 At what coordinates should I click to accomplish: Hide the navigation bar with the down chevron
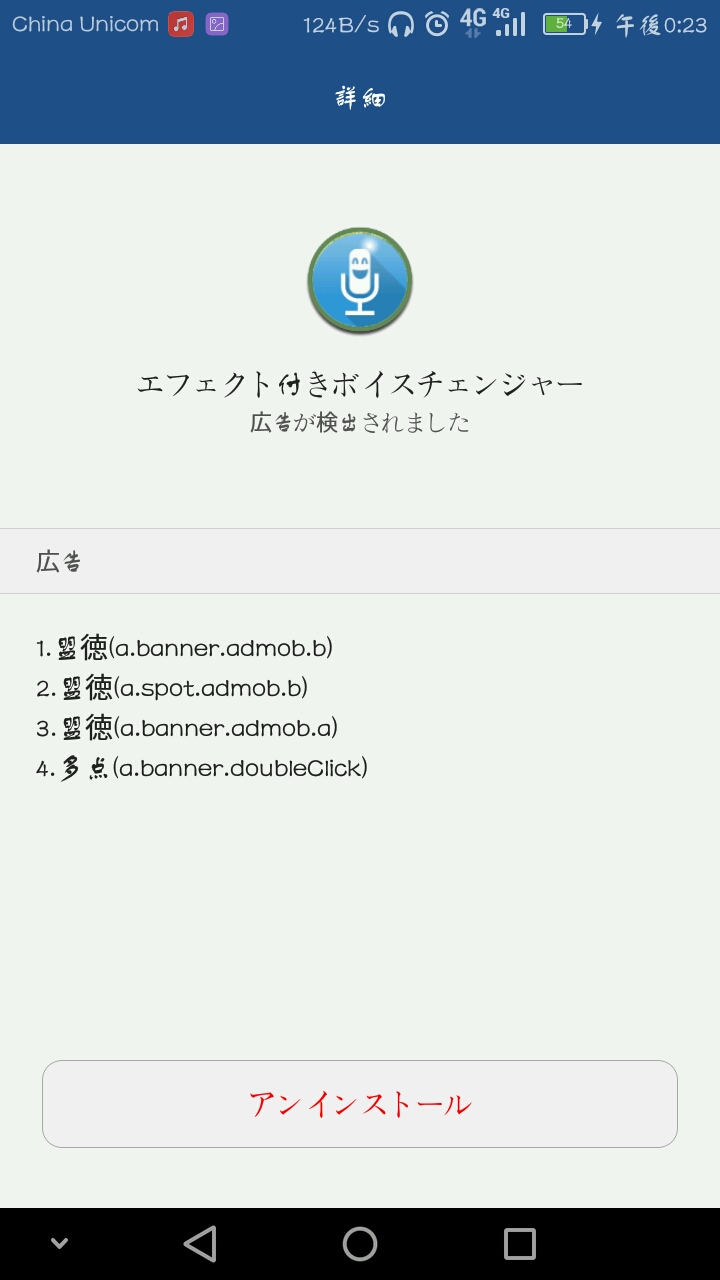[x=59, y=1244]
